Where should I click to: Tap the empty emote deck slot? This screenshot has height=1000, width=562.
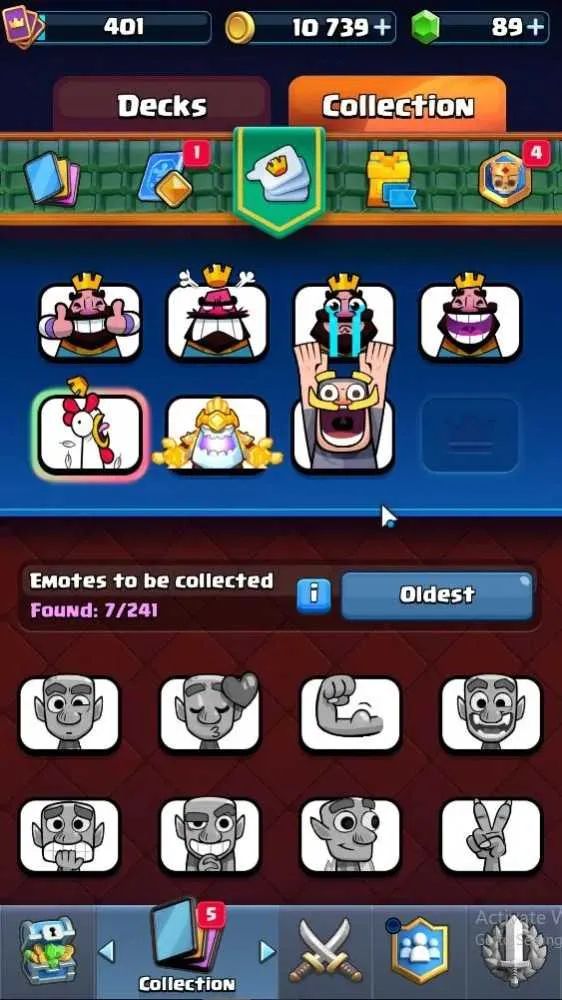pyautogui.click(x=471, y=434)
